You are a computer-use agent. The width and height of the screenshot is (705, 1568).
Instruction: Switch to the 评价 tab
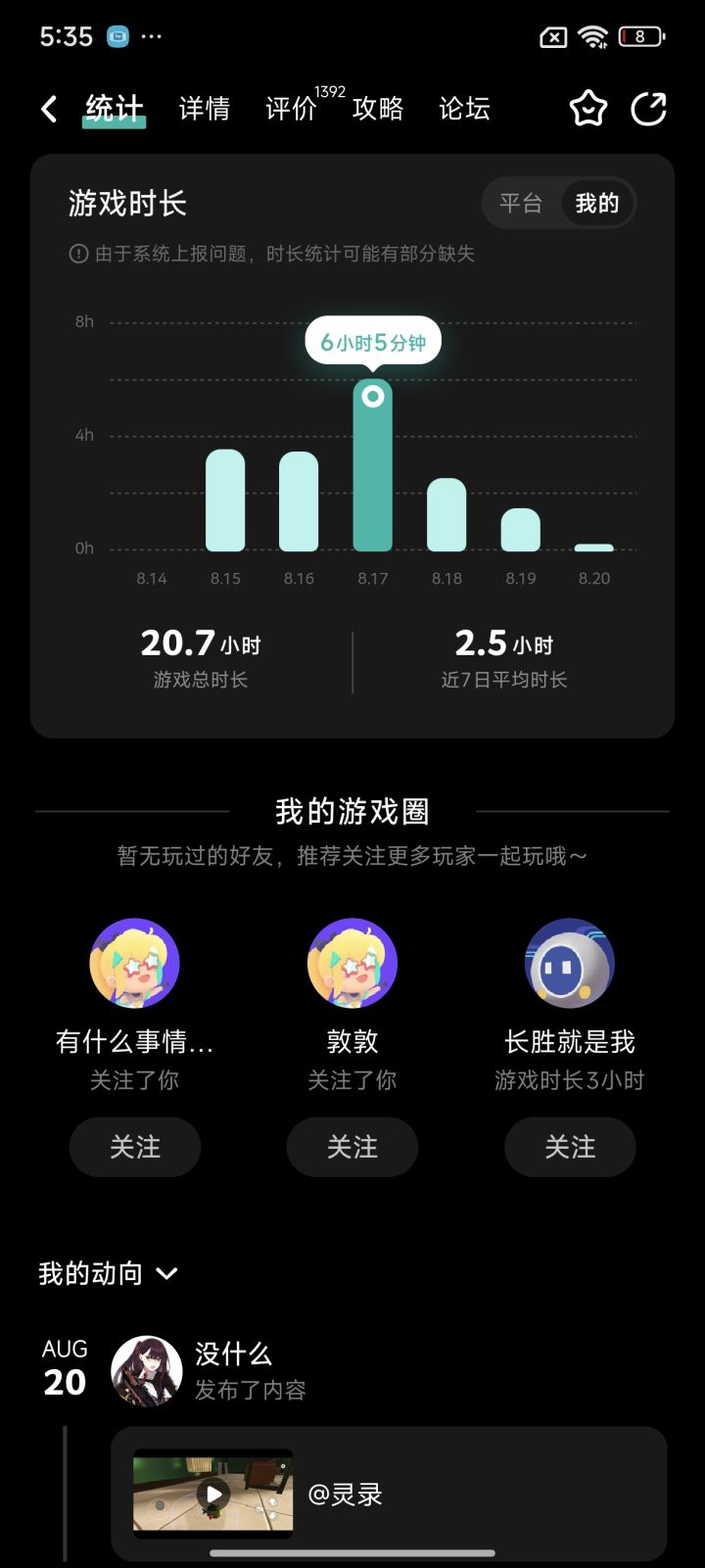(x=290, y=110)
